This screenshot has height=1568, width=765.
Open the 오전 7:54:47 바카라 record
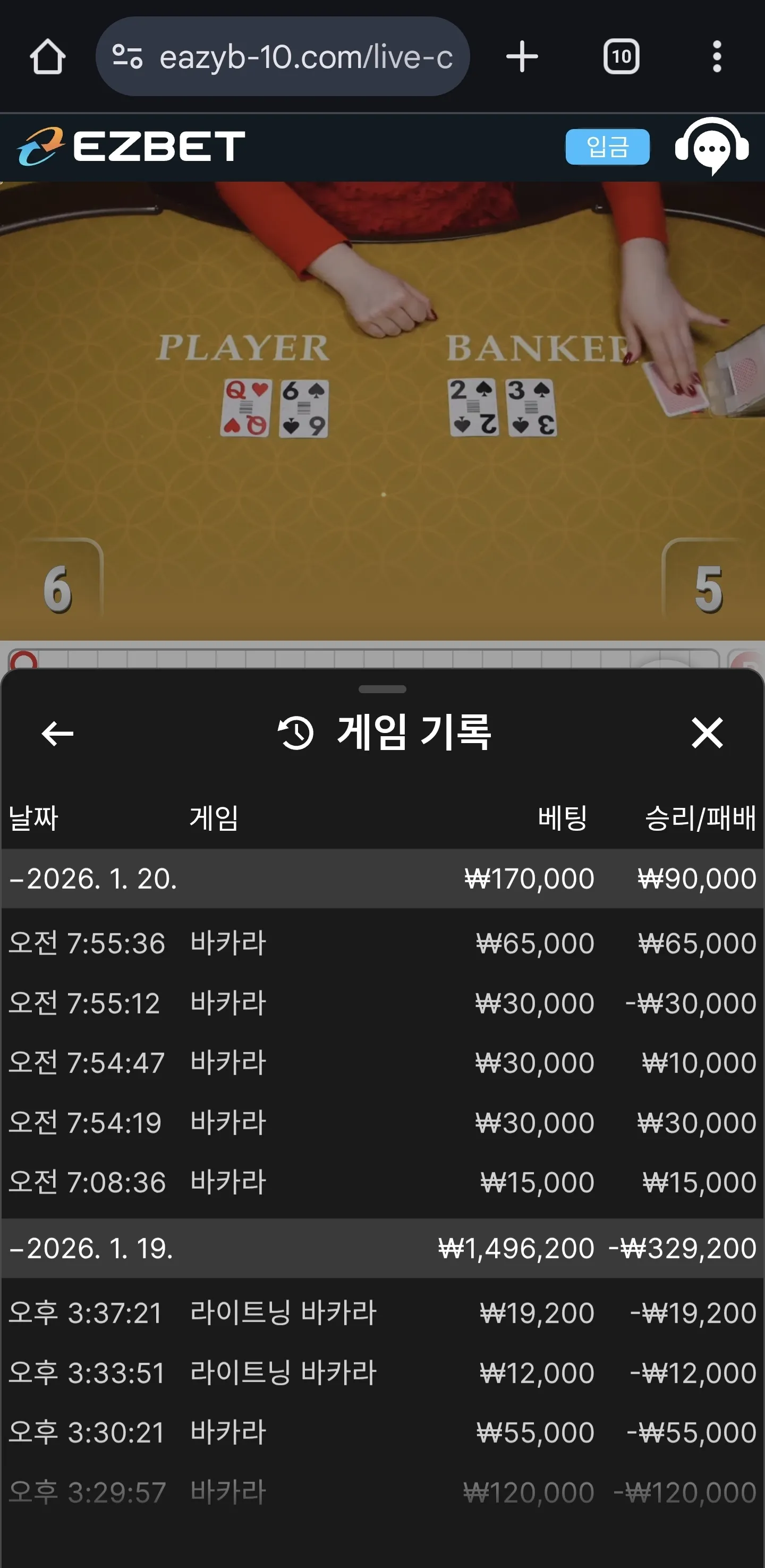[x=382, y=1062]
